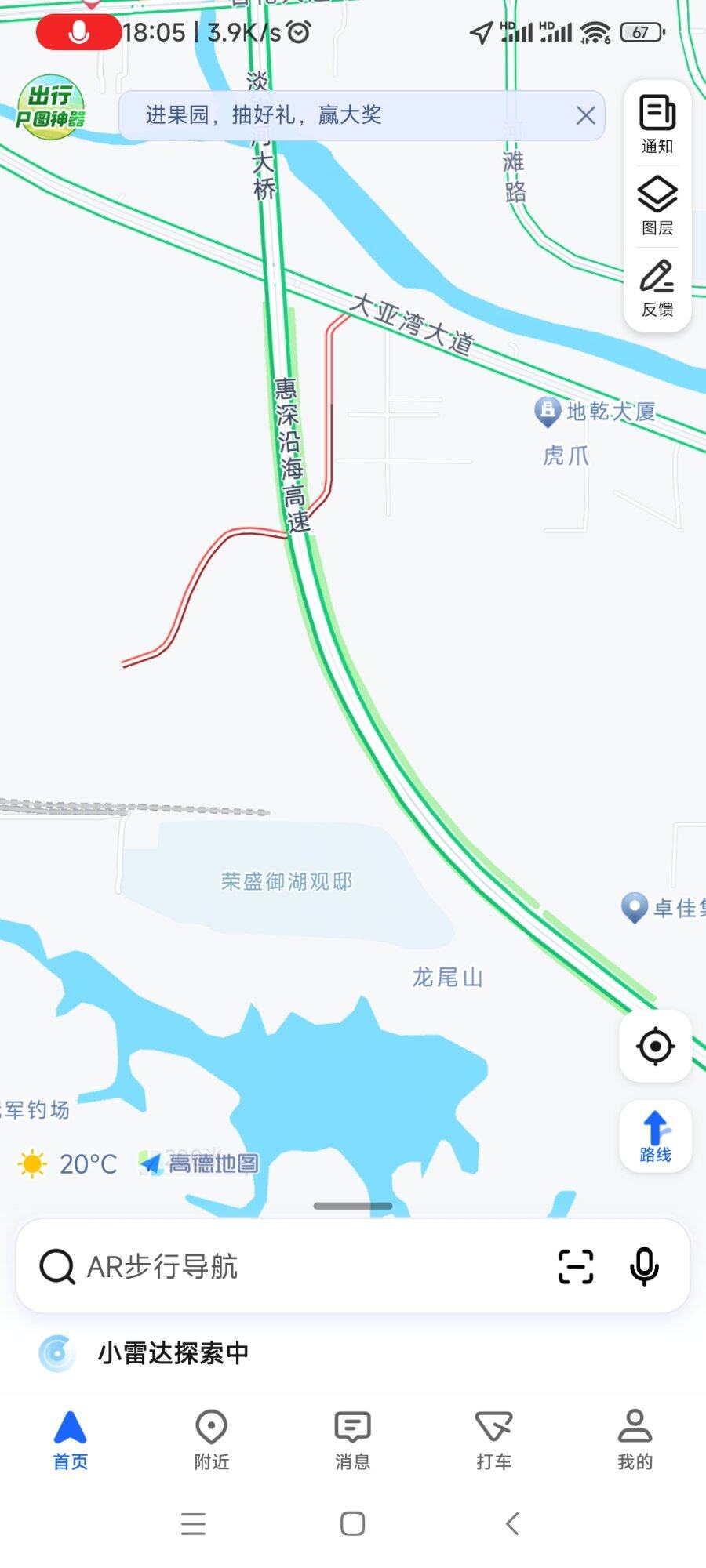Image resolution: width=706 pixels, height=1568 pixels.
Task: Tap the AR步行导航 search box
Action: [x=298, y=1266]
